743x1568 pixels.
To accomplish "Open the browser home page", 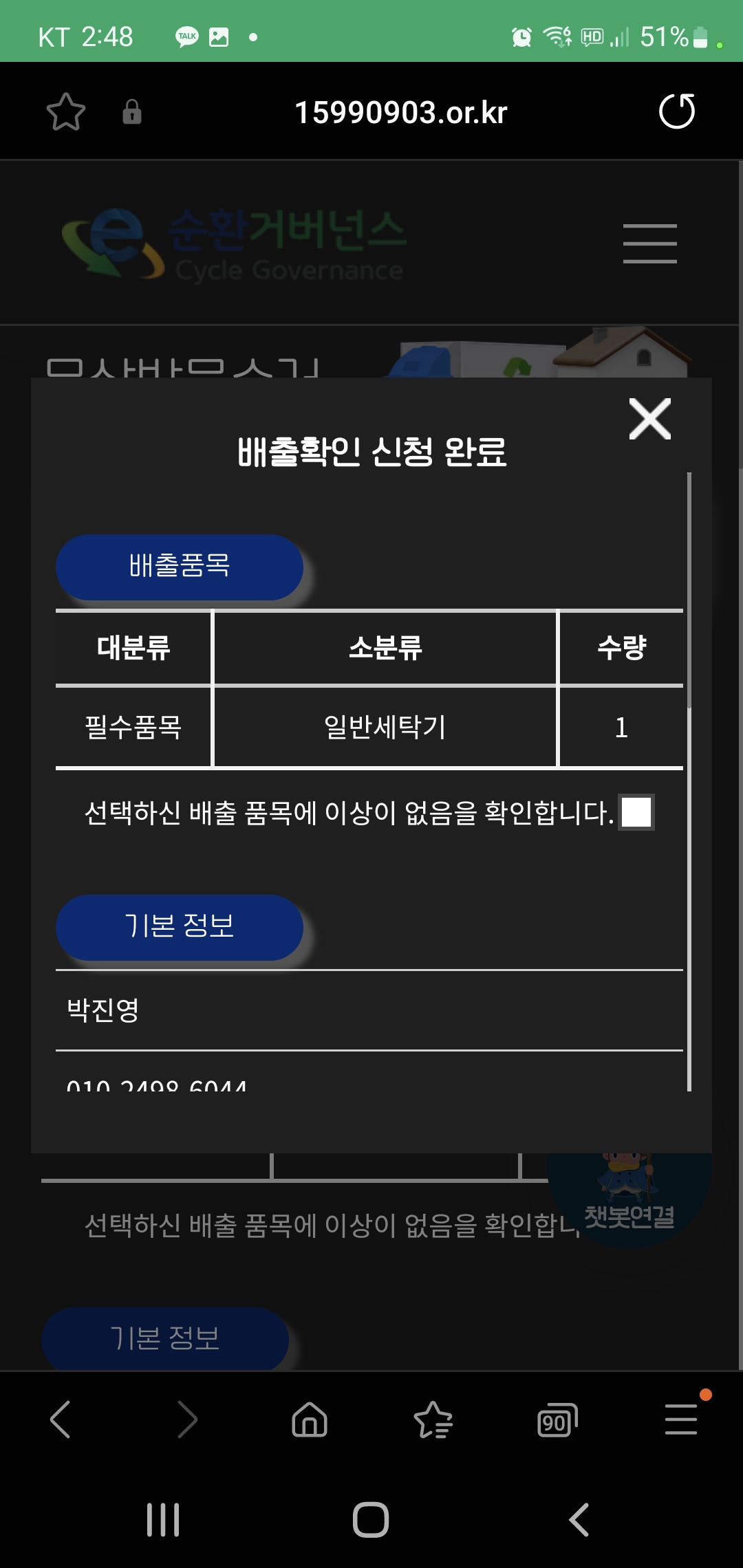I will pos(310,1419).
